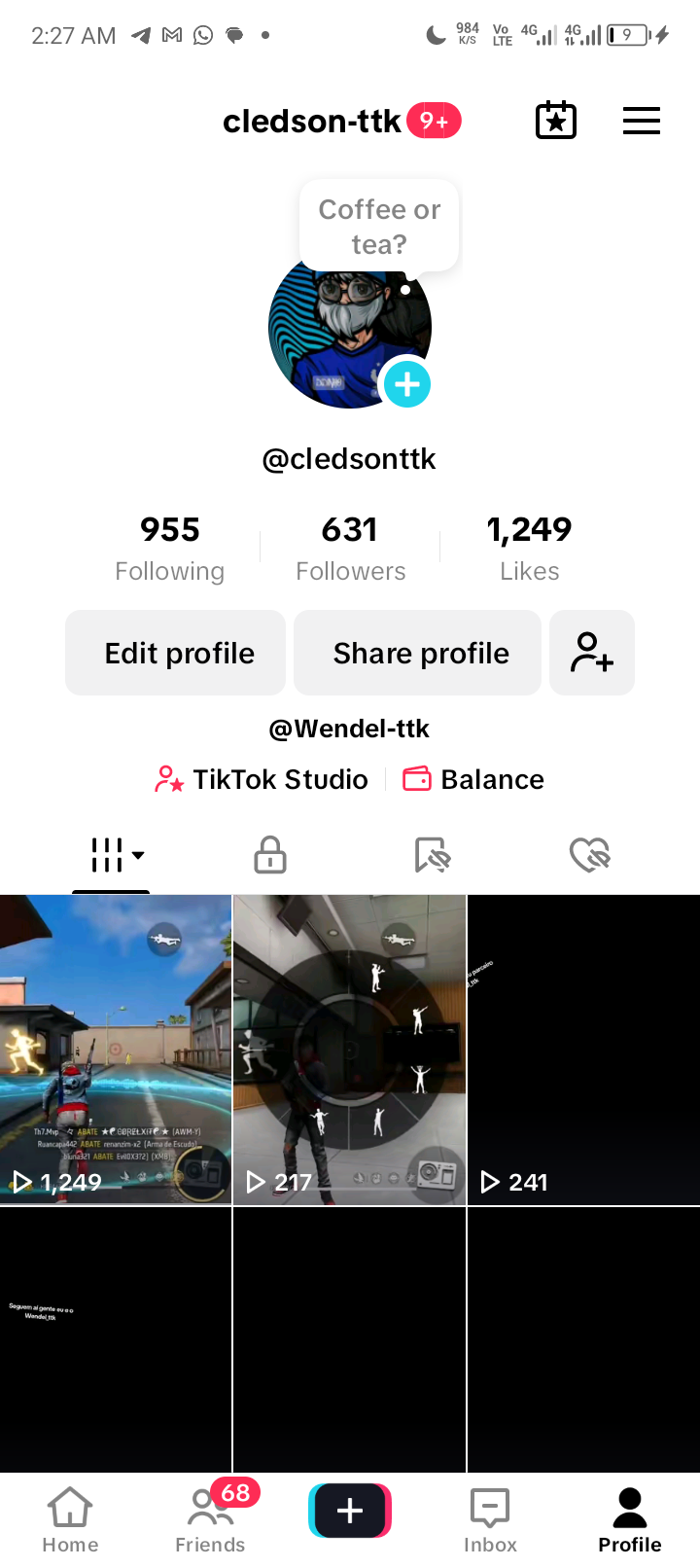View the 955 Following list

169,548
